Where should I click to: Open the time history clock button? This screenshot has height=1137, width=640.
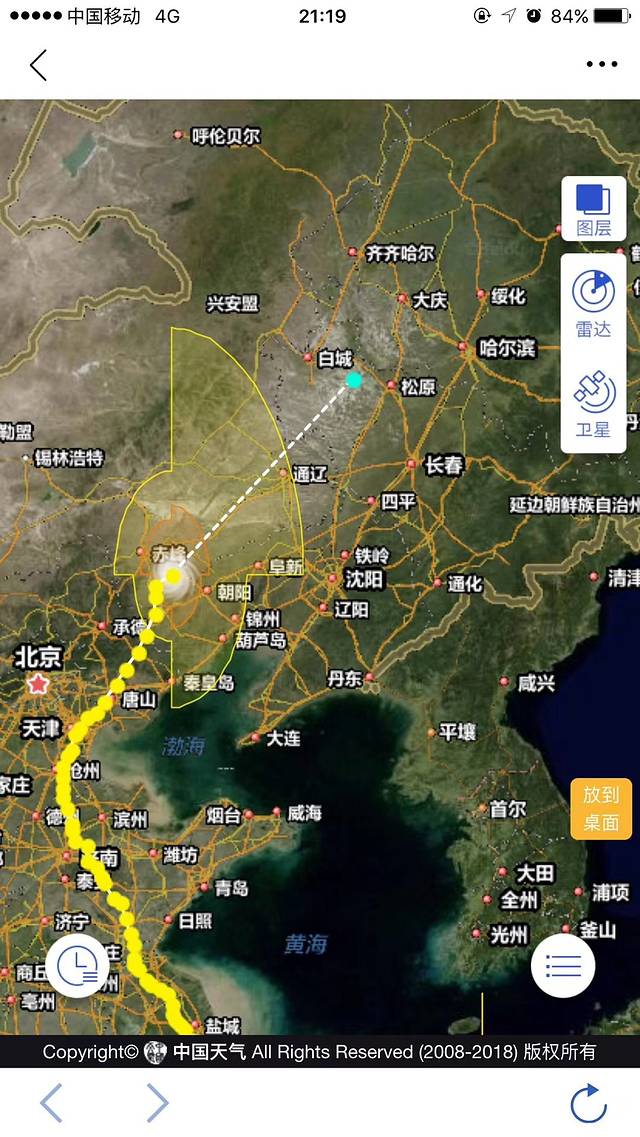point(78,966)
